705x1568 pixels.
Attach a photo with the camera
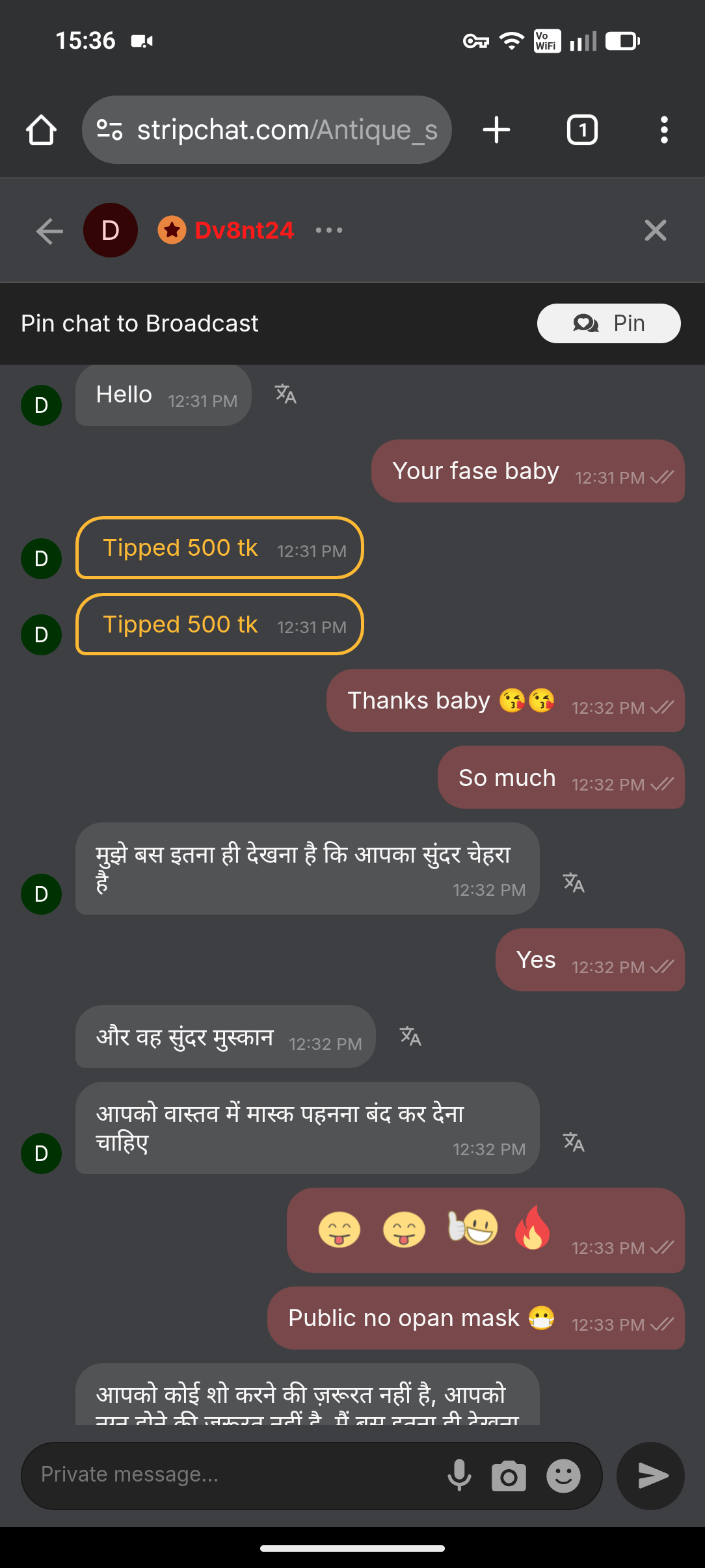click(x=509, y=1476)
